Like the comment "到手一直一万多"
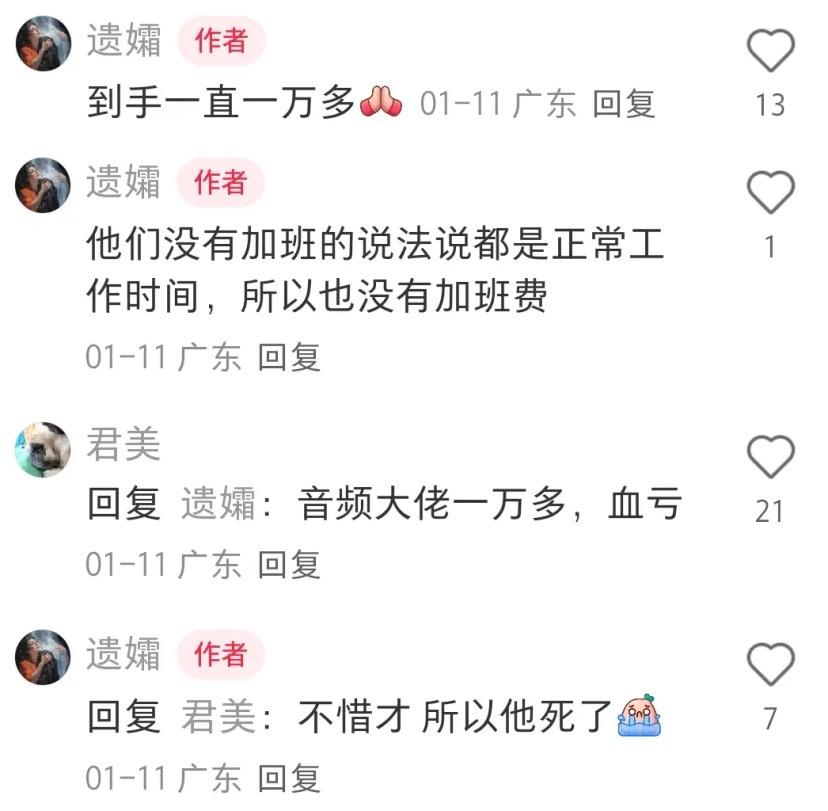 (770, 52)
